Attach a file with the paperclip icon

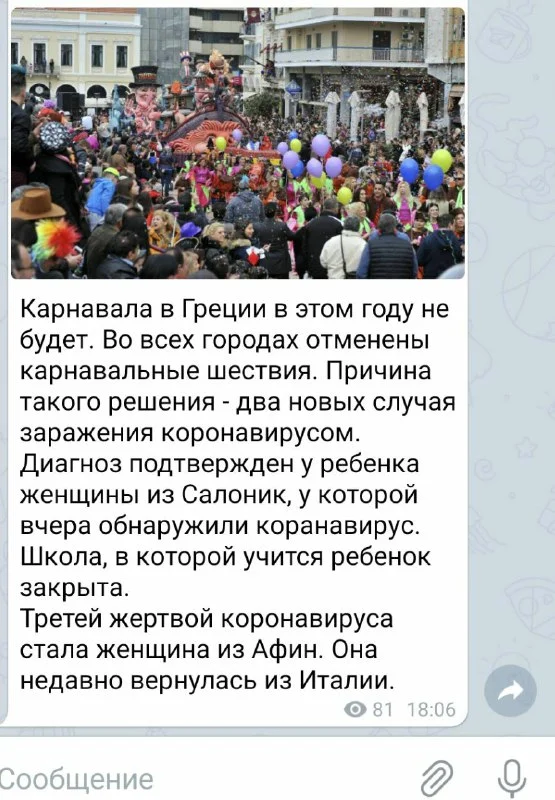point(437,779)
